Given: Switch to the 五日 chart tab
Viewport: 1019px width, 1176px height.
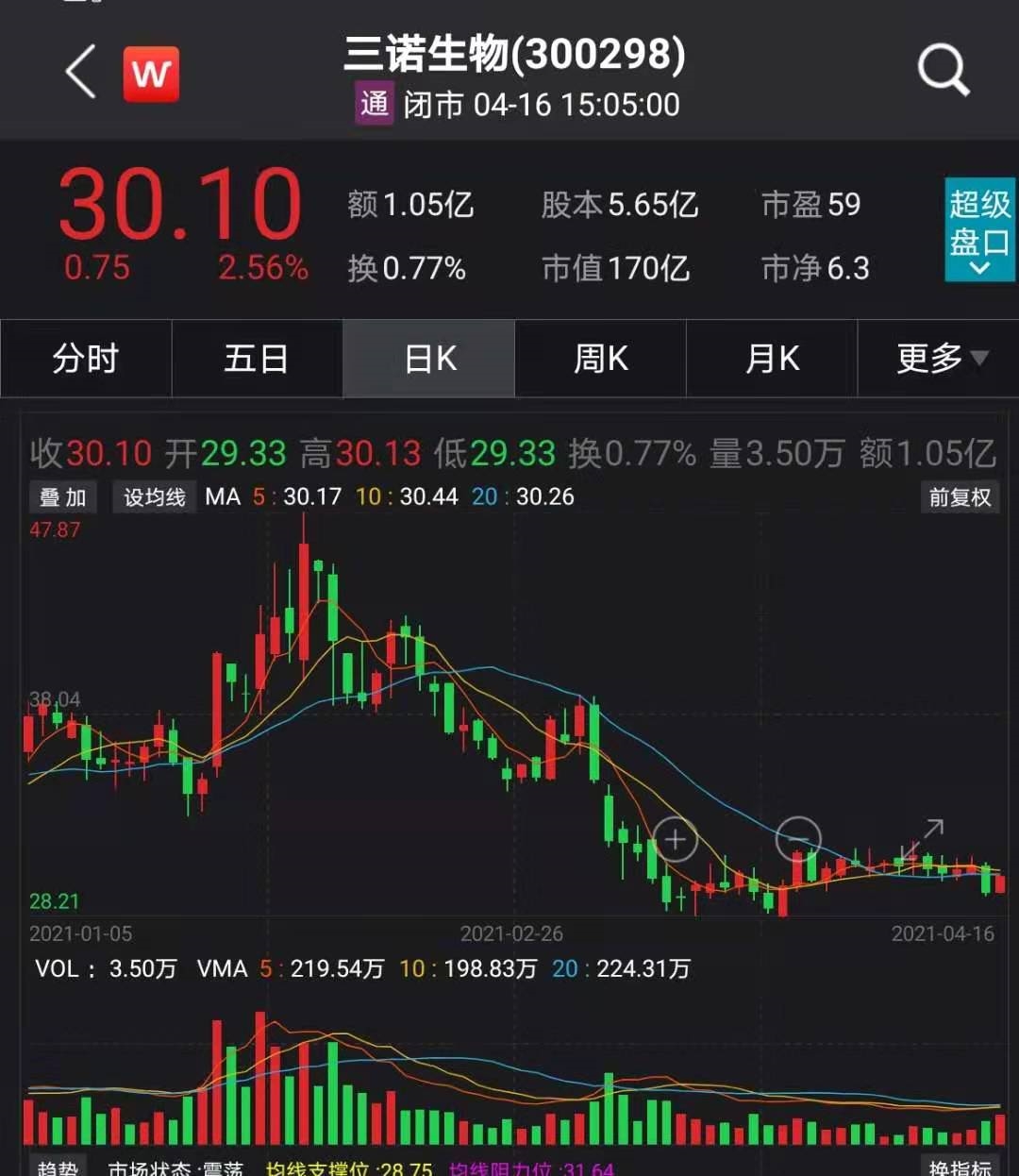Looking at the screenshot, I should [x=257, y=359].
